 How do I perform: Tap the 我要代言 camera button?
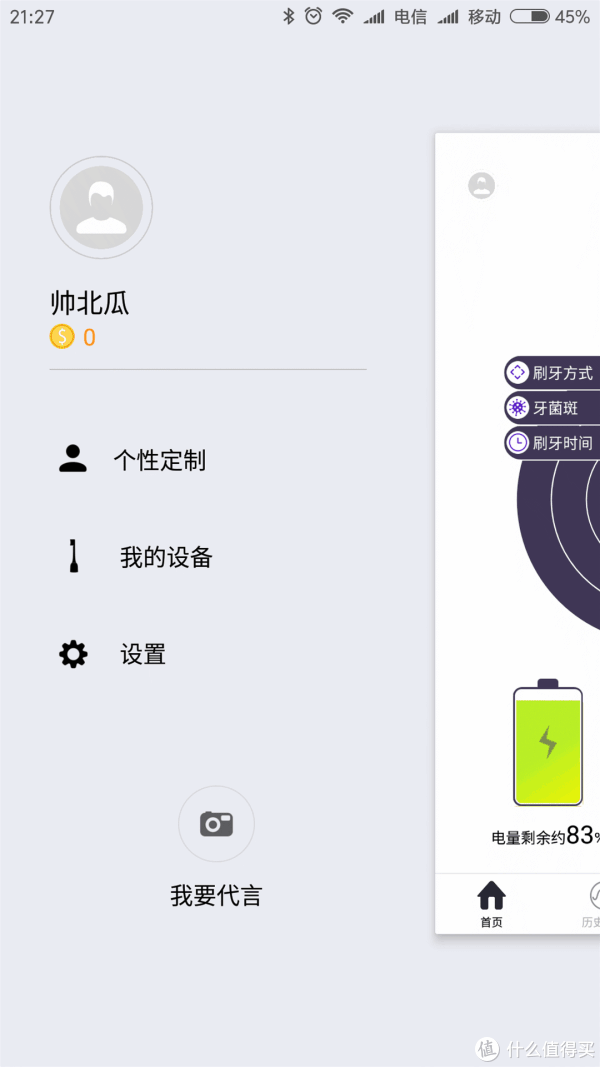pyautogui.click(x=216, y=824)
